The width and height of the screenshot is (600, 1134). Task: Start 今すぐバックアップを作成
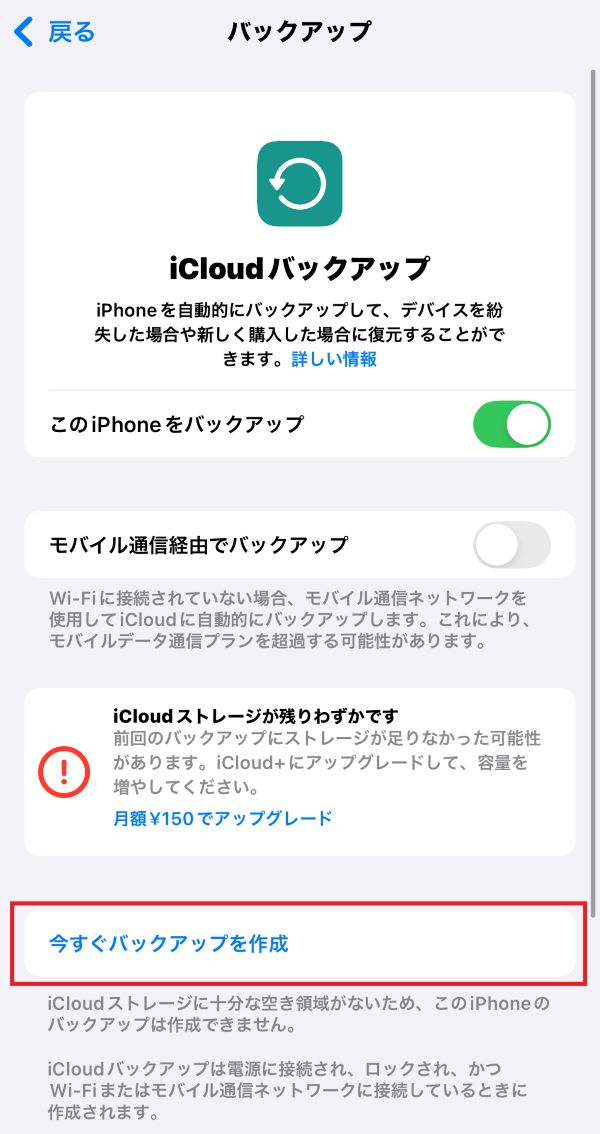168,943
